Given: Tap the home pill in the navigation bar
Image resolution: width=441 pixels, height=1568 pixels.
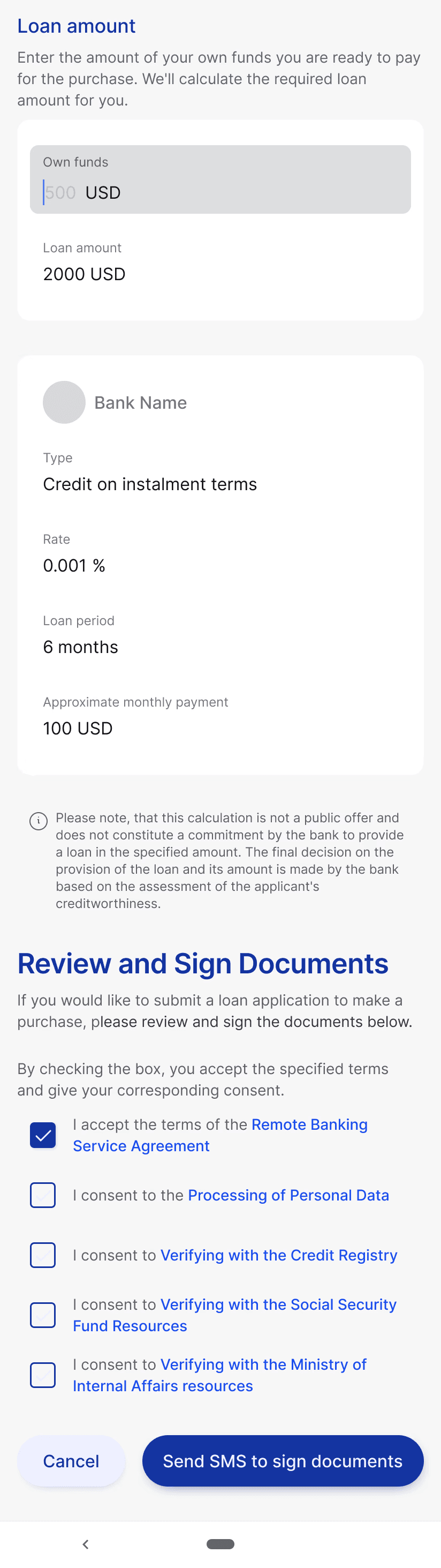Looking at the screenshot, I should coord(220,1544).
